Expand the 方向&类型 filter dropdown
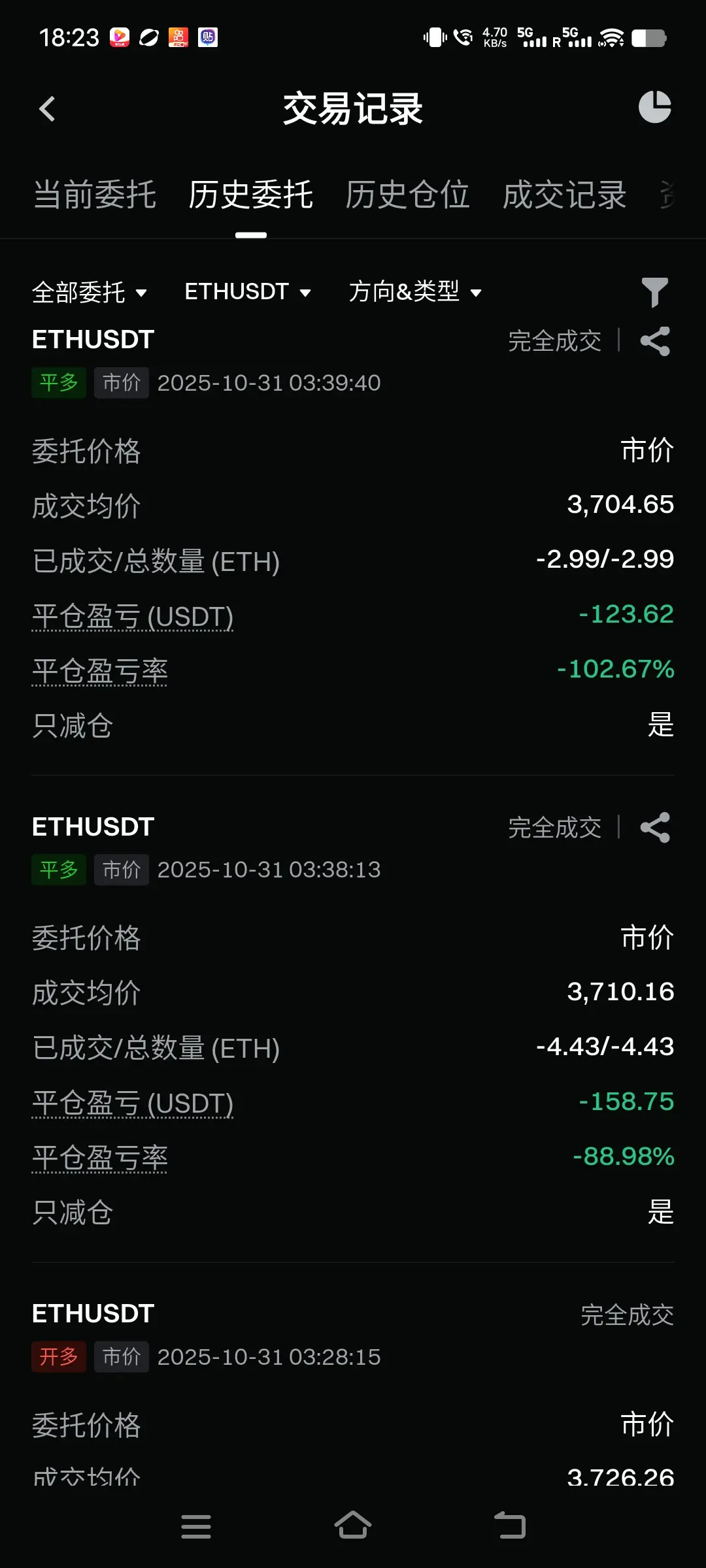The image size is (706, 1568). click(416, 291)
